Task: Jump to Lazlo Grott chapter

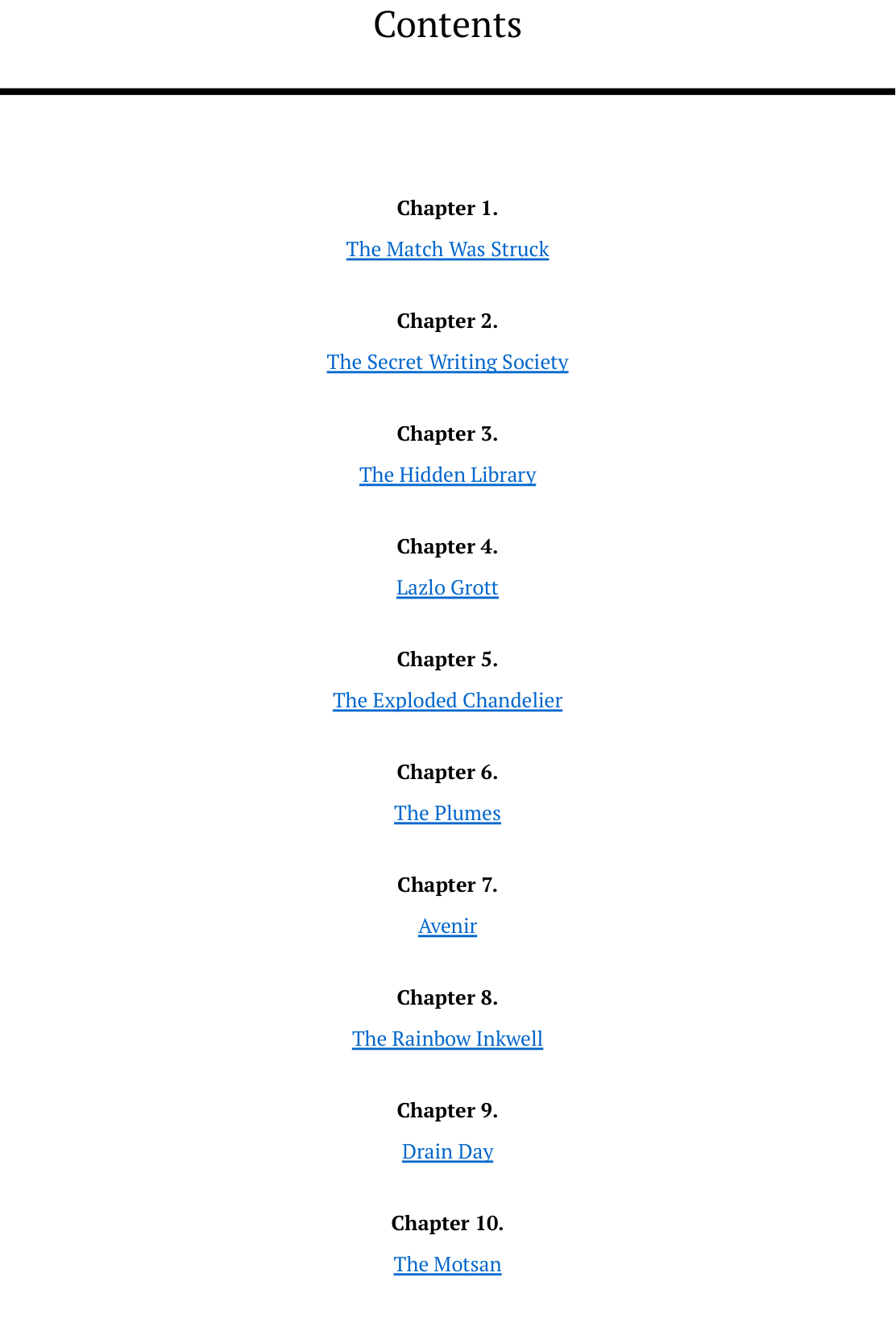Action: [x=447, y=588]
